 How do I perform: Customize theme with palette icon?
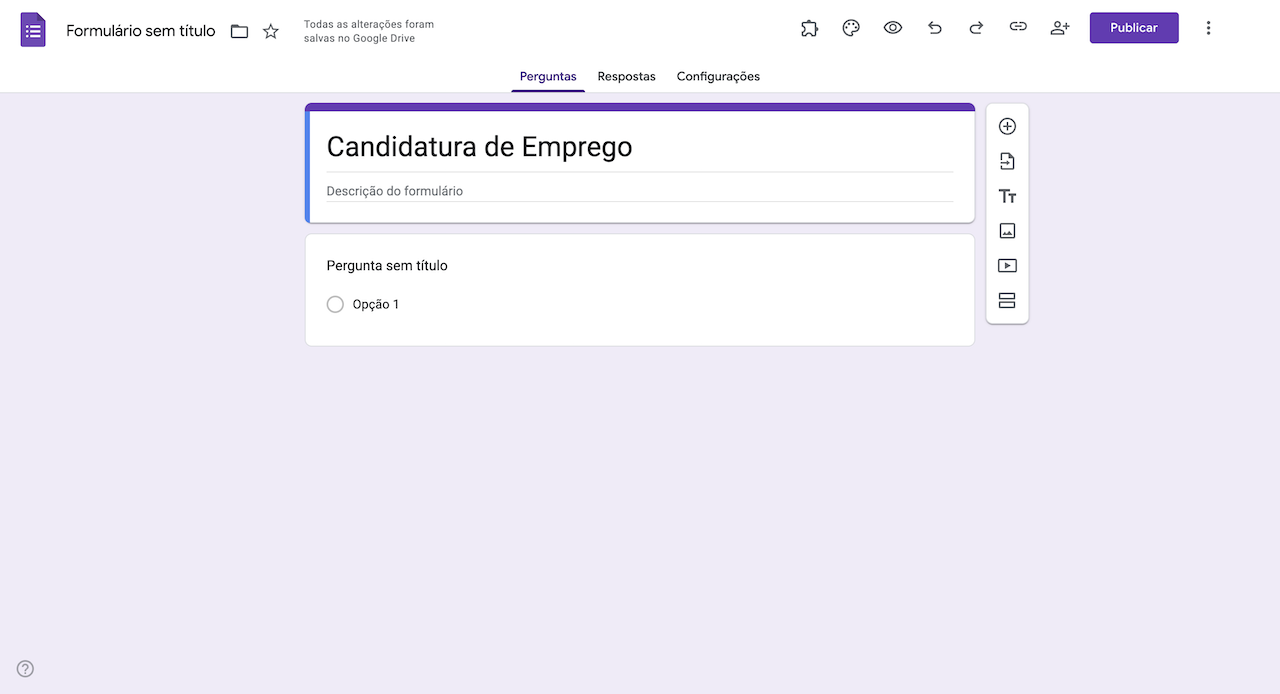851,28
